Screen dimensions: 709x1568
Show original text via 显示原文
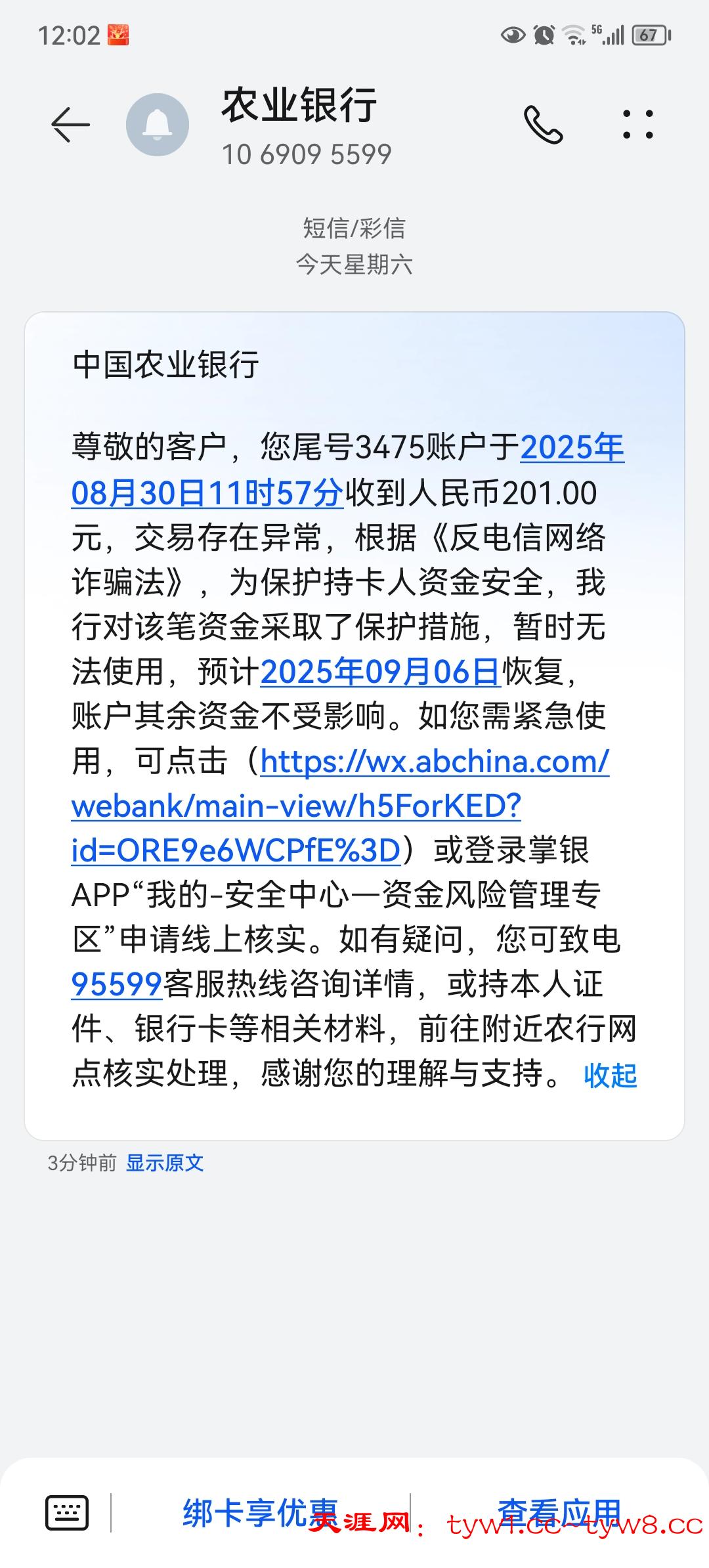(164, 1163)
